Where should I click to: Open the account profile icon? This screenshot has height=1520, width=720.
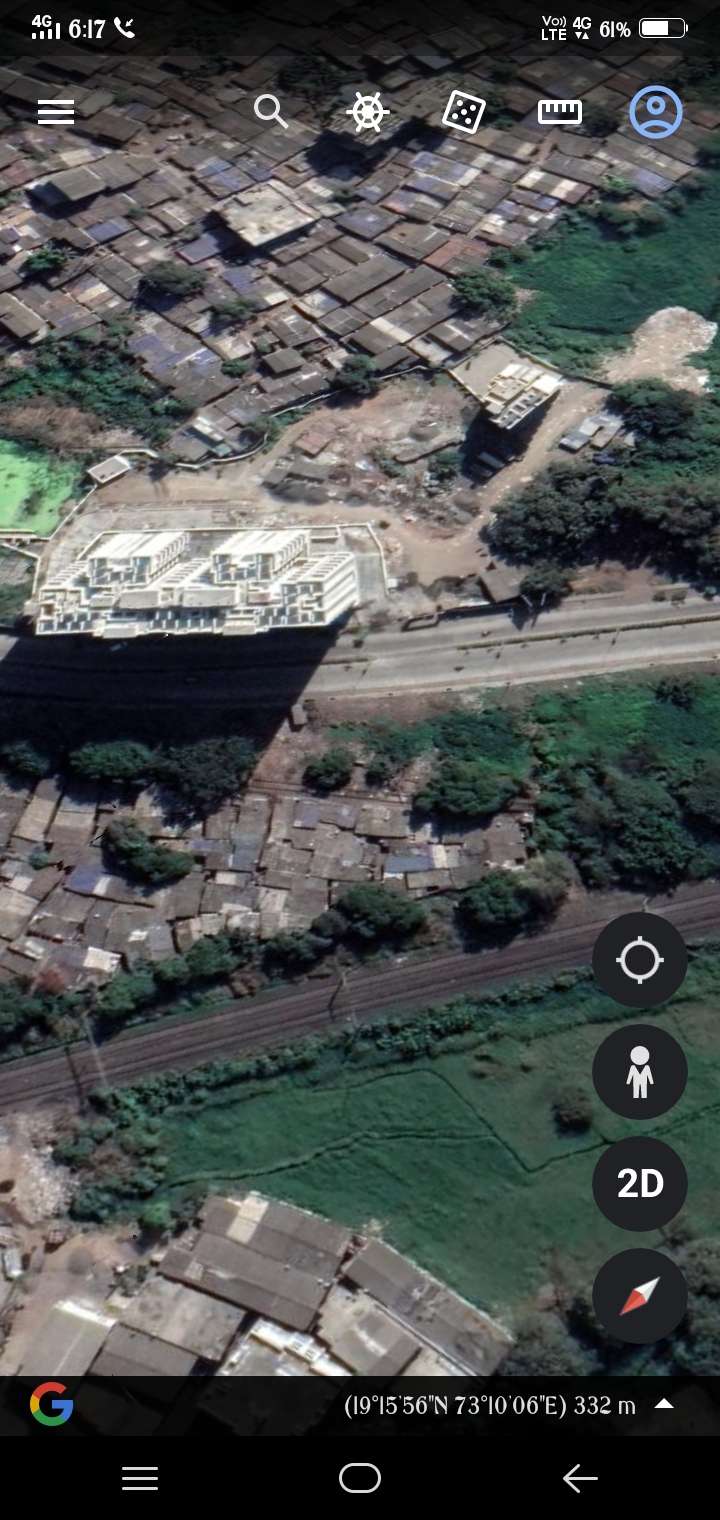[656, 111]
